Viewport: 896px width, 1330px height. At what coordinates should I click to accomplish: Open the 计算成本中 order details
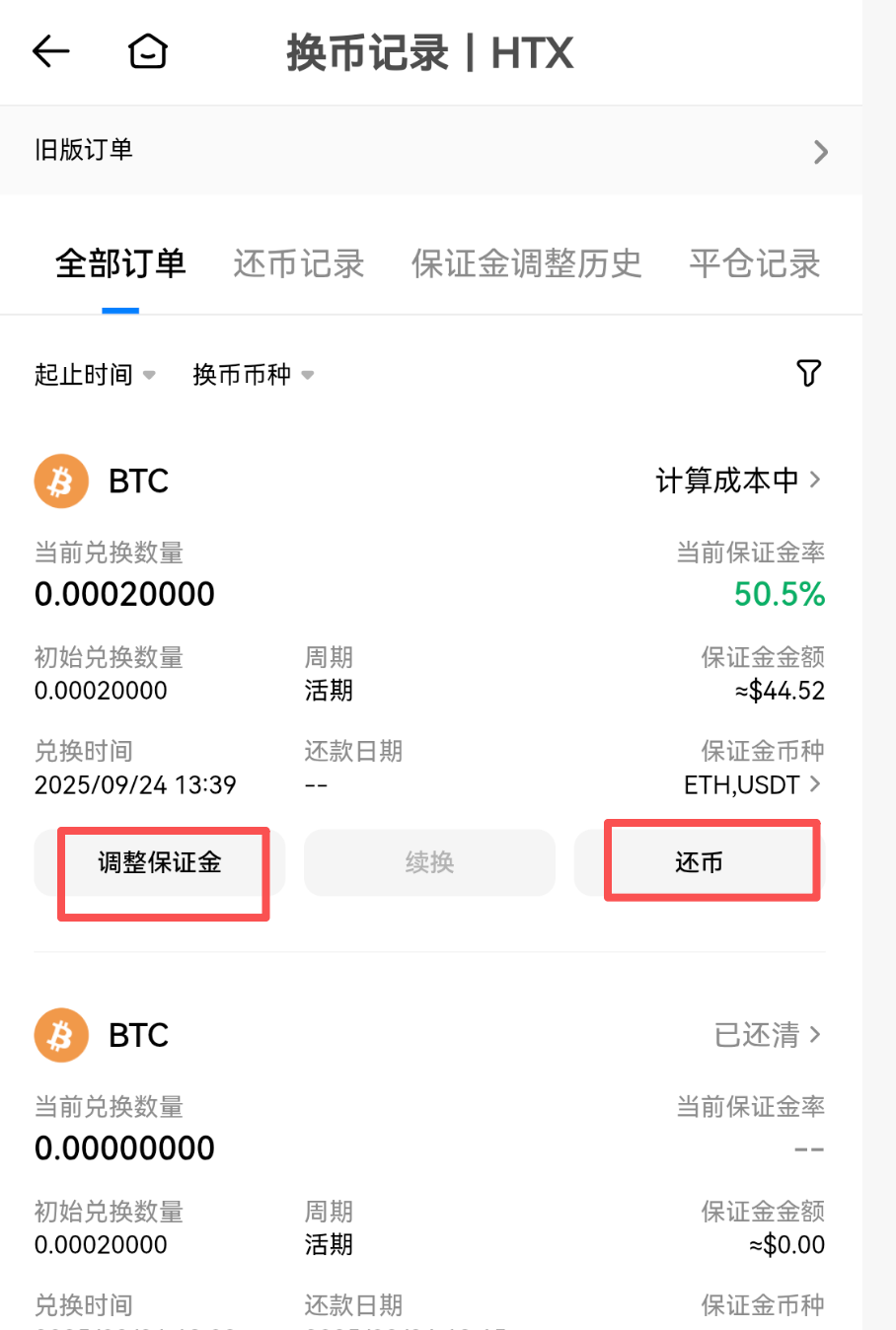[738, 480]
